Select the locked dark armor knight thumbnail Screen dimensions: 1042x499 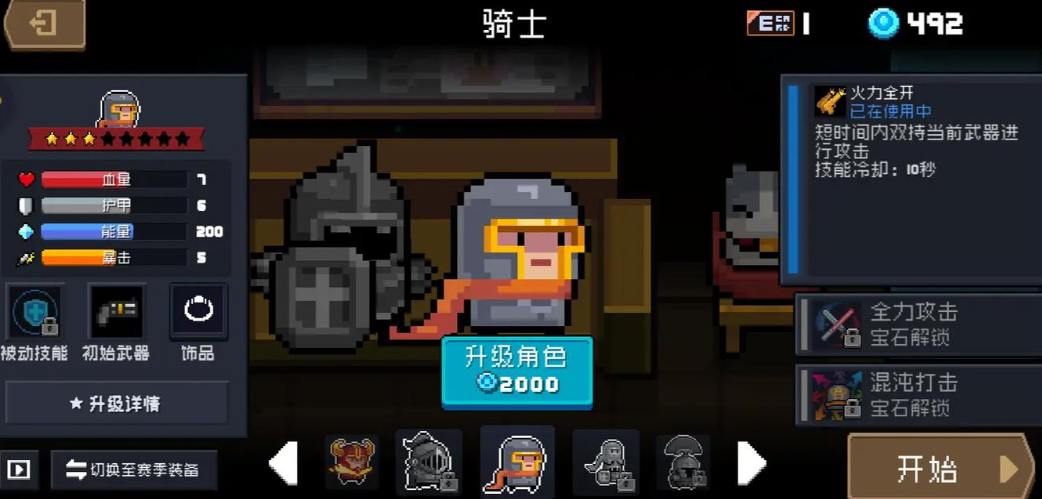click(428, 462)
